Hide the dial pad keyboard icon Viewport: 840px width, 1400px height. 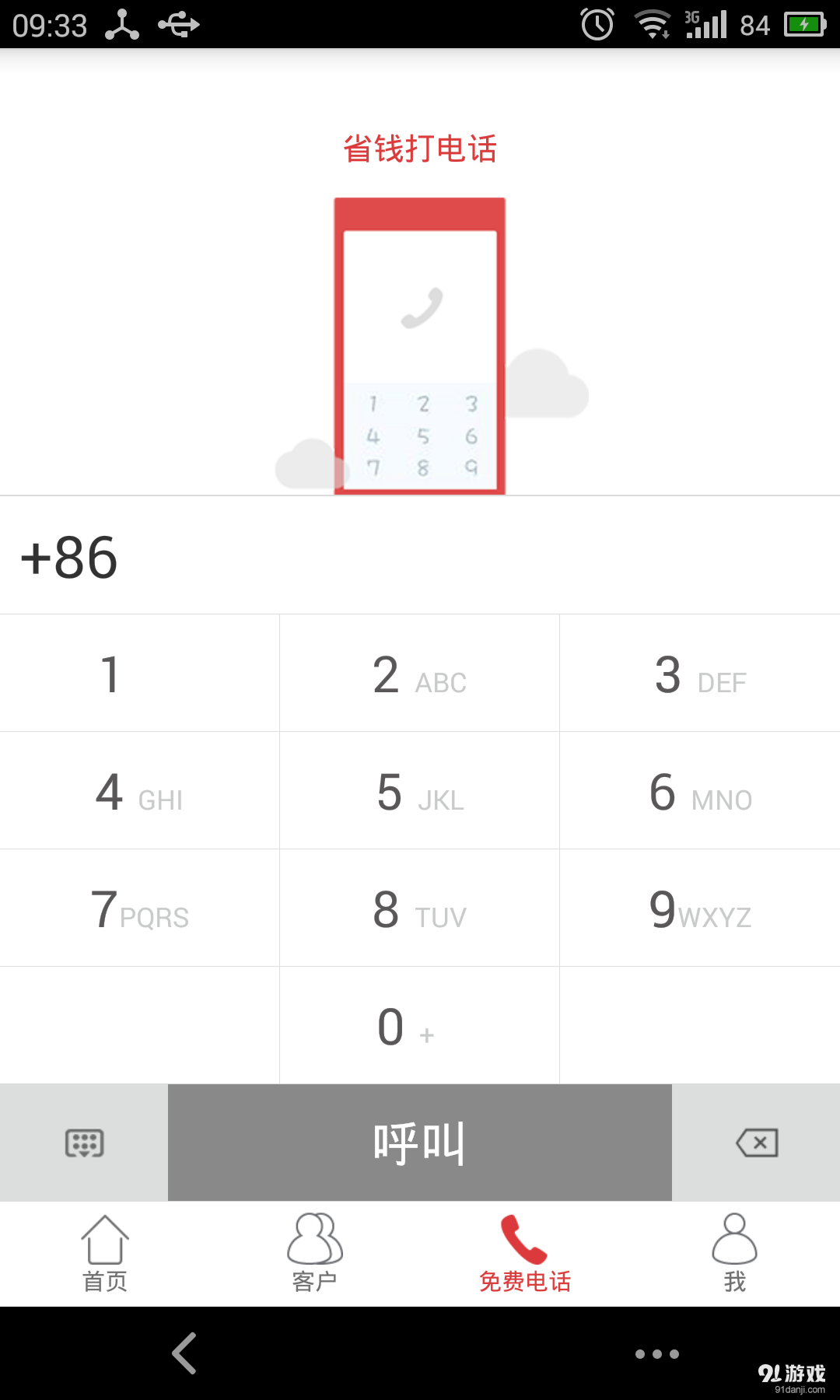tap(84, 1143)
